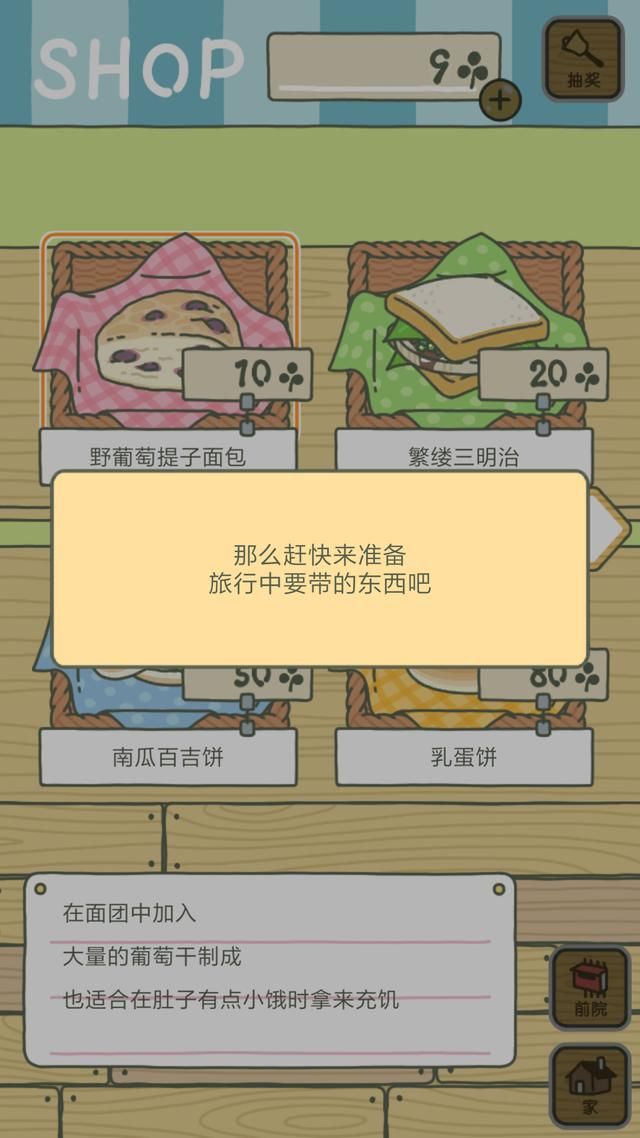Screen dimensions: 640x1138
Task: Go to the 前院 front yard
Action: coord(590,988)
